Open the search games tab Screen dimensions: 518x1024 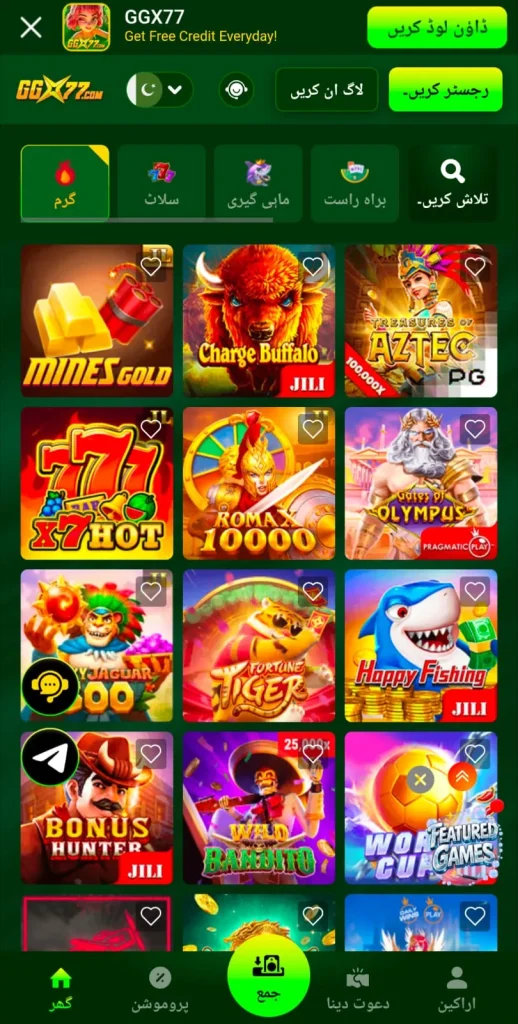(x=452, y=184)
